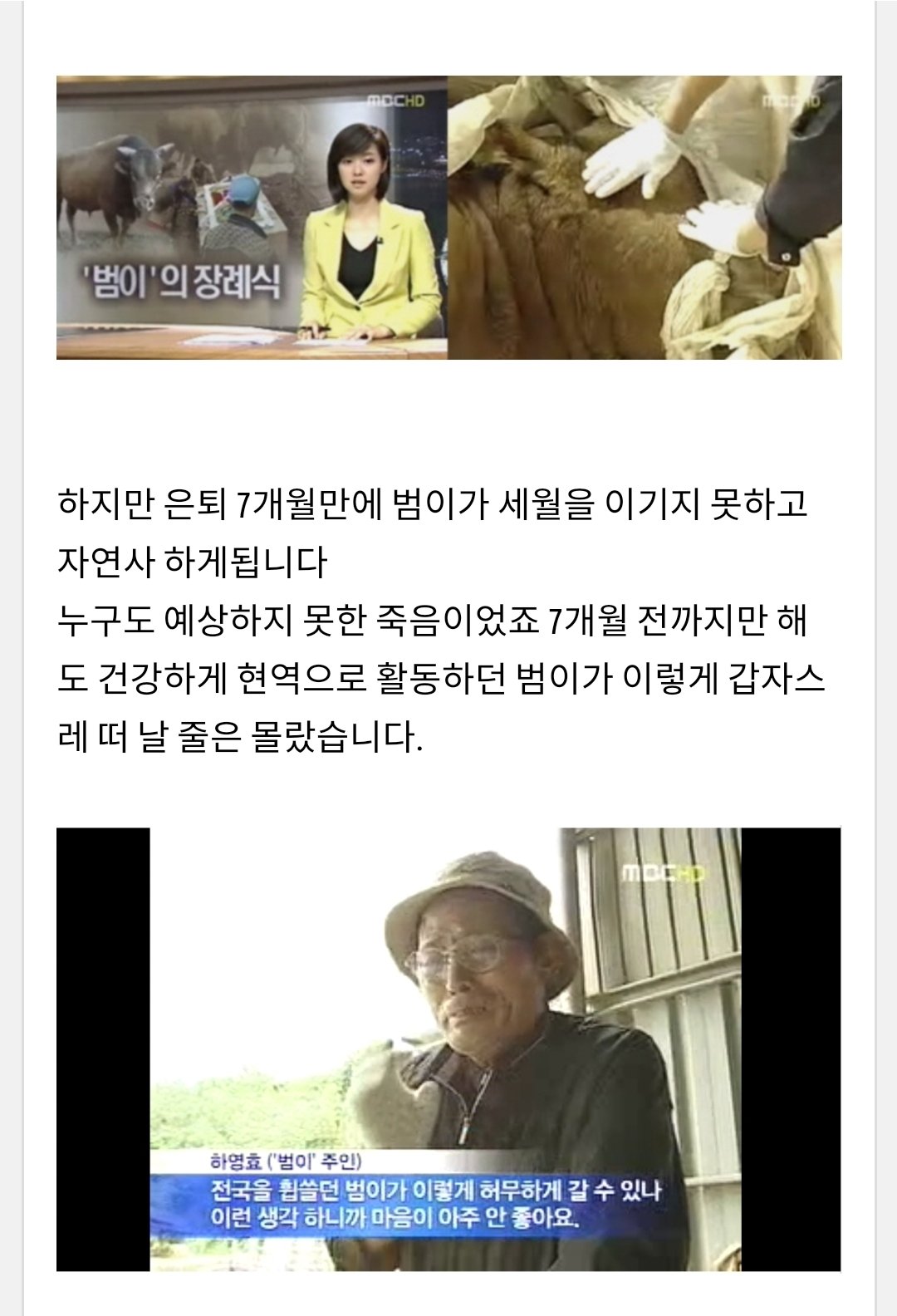Open the 하영효 owner interview image

(x=448, y=1048)
